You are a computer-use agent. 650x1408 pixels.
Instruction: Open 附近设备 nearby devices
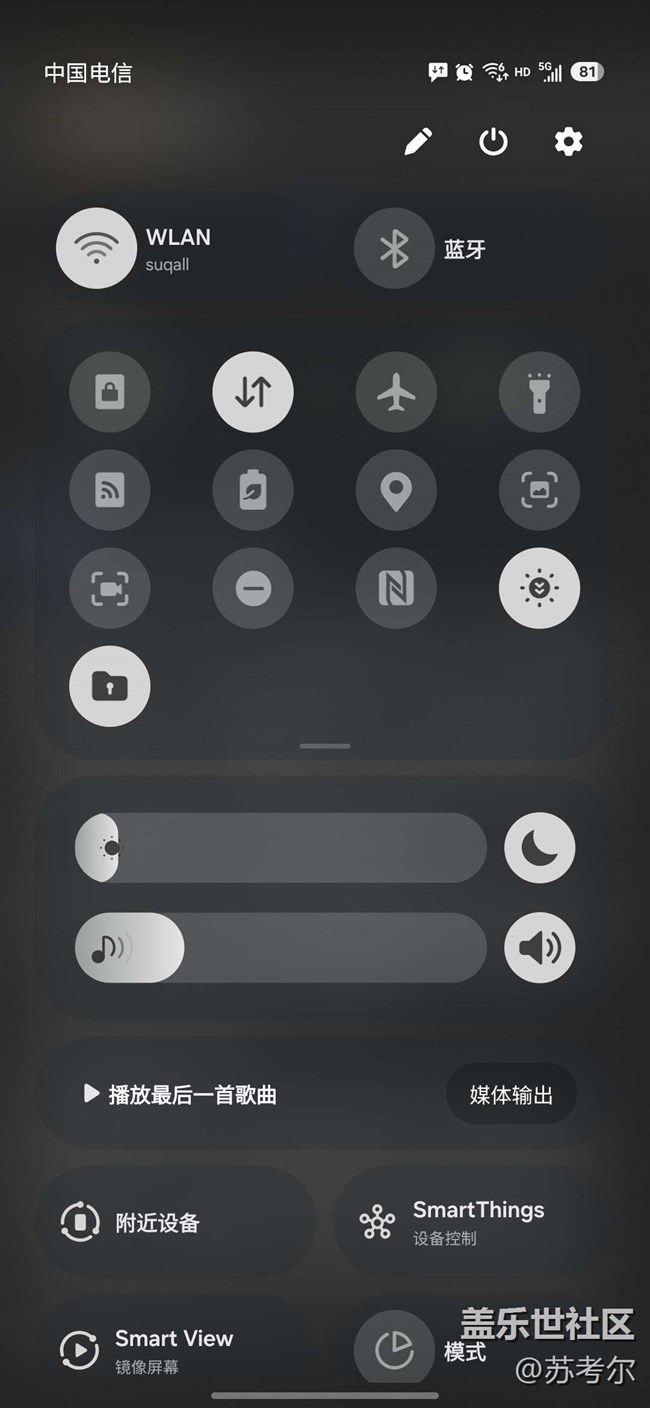[176, 1222]
